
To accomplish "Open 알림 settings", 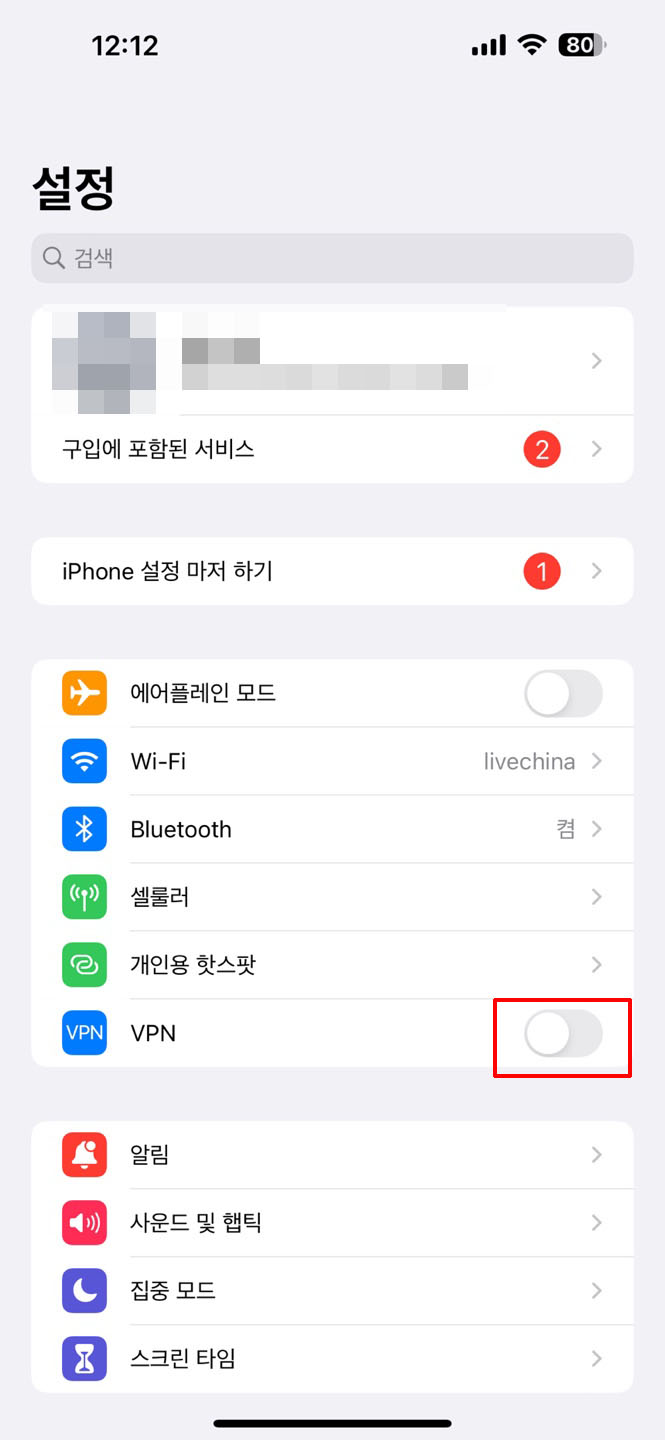I will tap(332, 1155).
